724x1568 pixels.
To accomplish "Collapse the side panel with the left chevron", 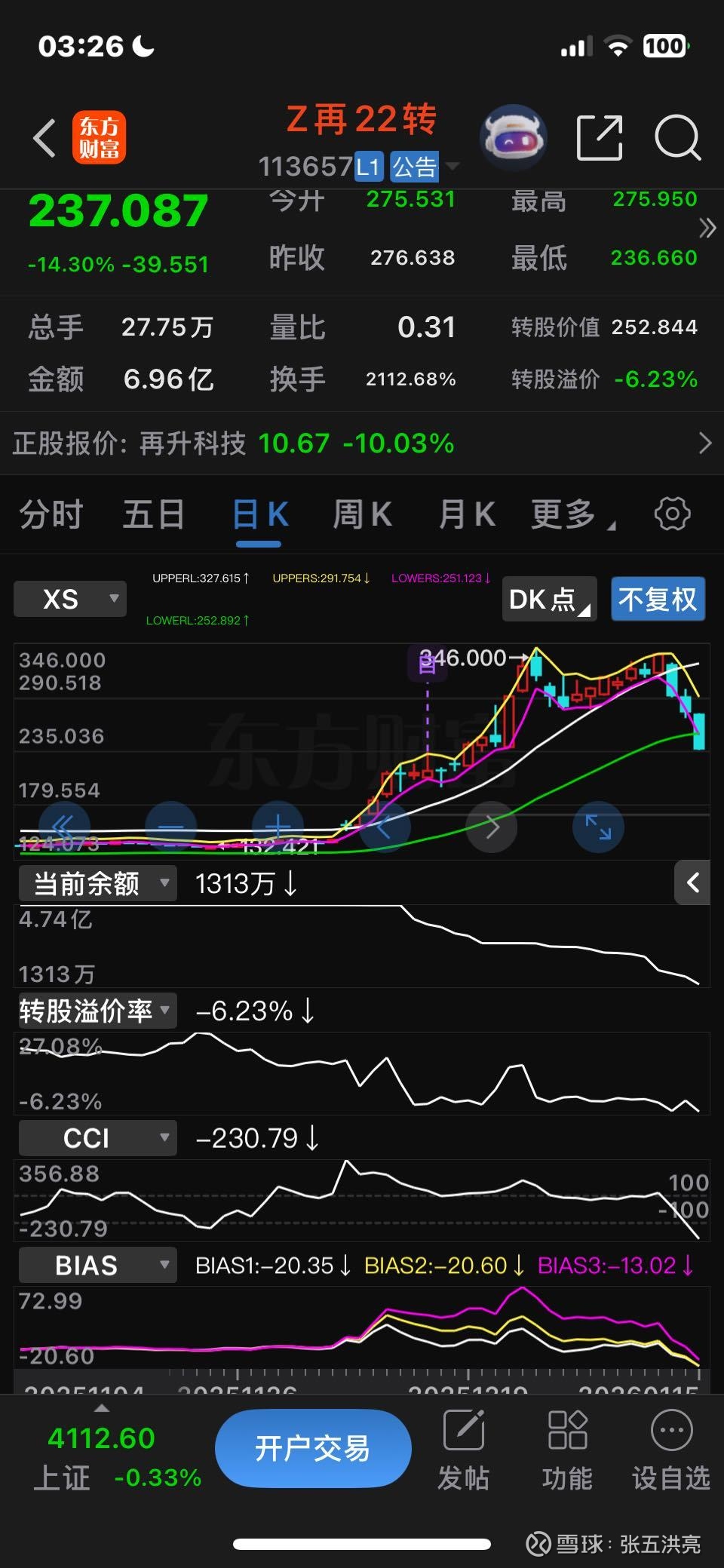I will coord(692,883).
